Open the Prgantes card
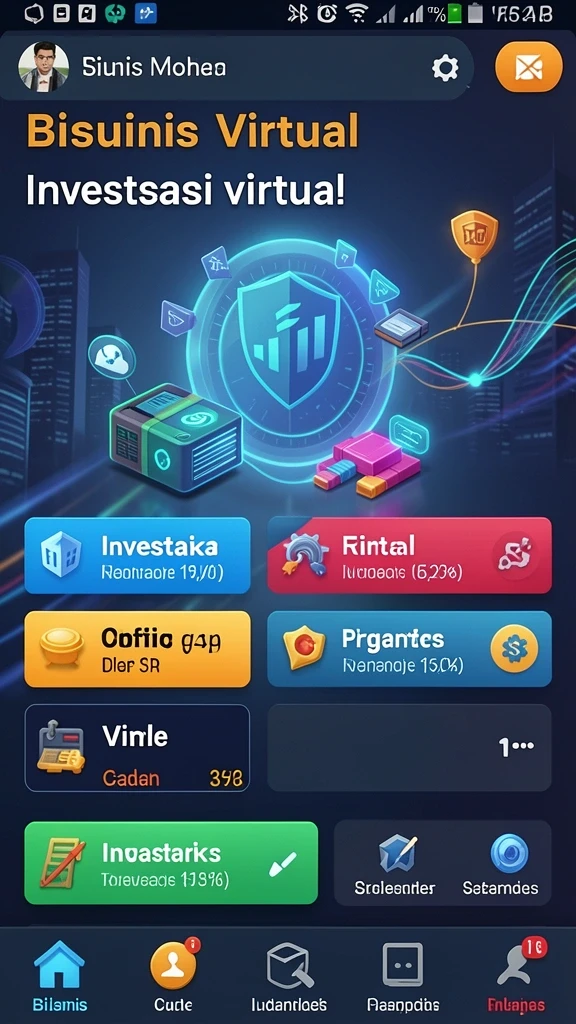 tap(409, 649)
